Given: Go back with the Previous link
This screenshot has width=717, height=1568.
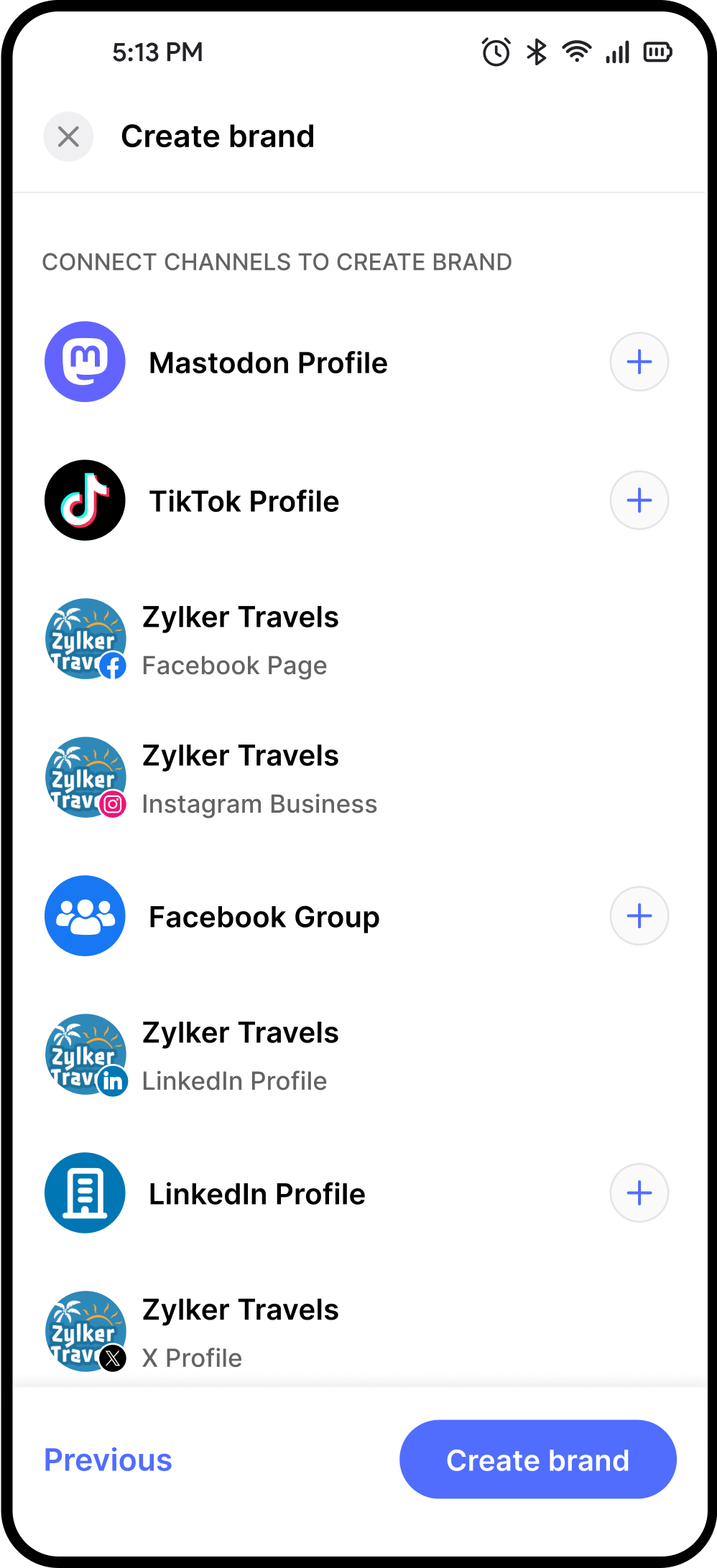Looking at the screenshot, I should 108,1460.
